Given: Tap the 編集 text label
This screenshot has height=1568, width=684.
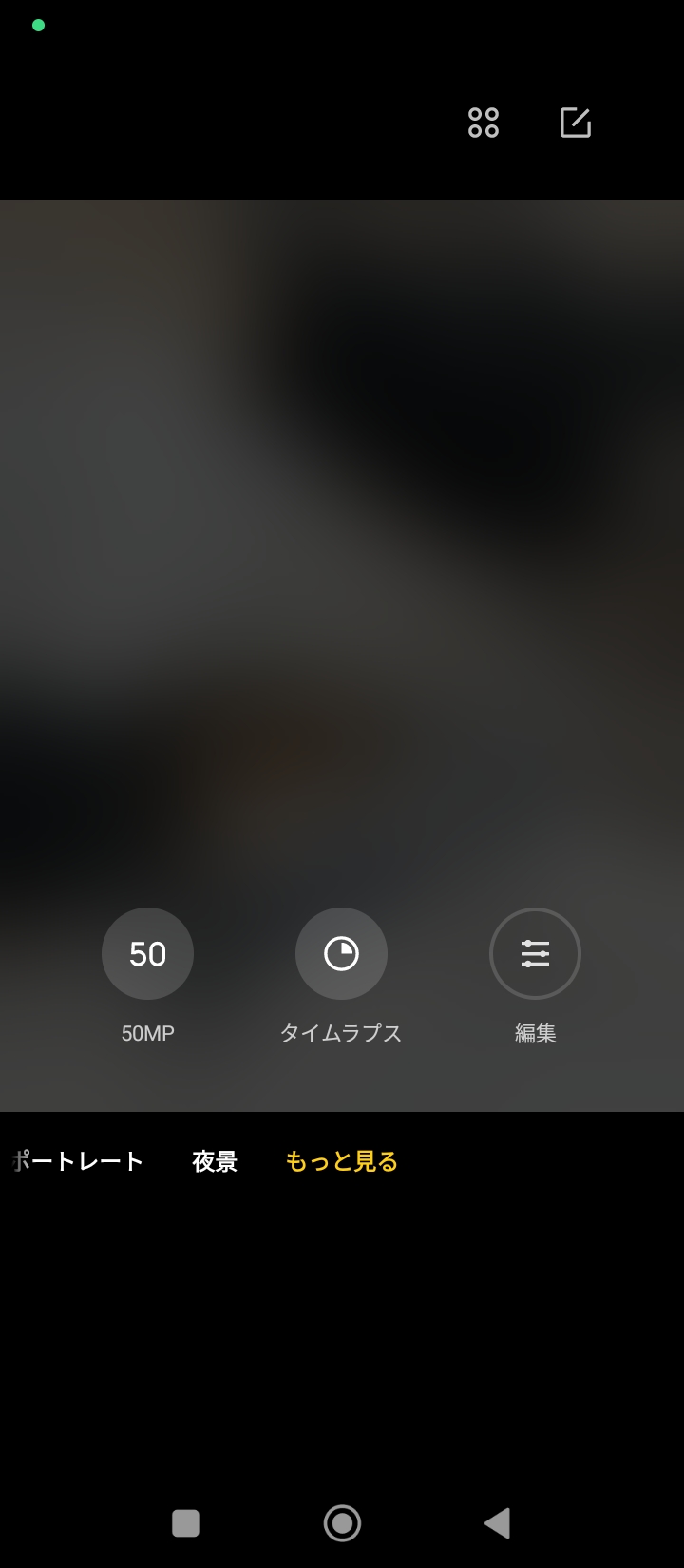Looking at the screenshot, I should [535, 1034].
